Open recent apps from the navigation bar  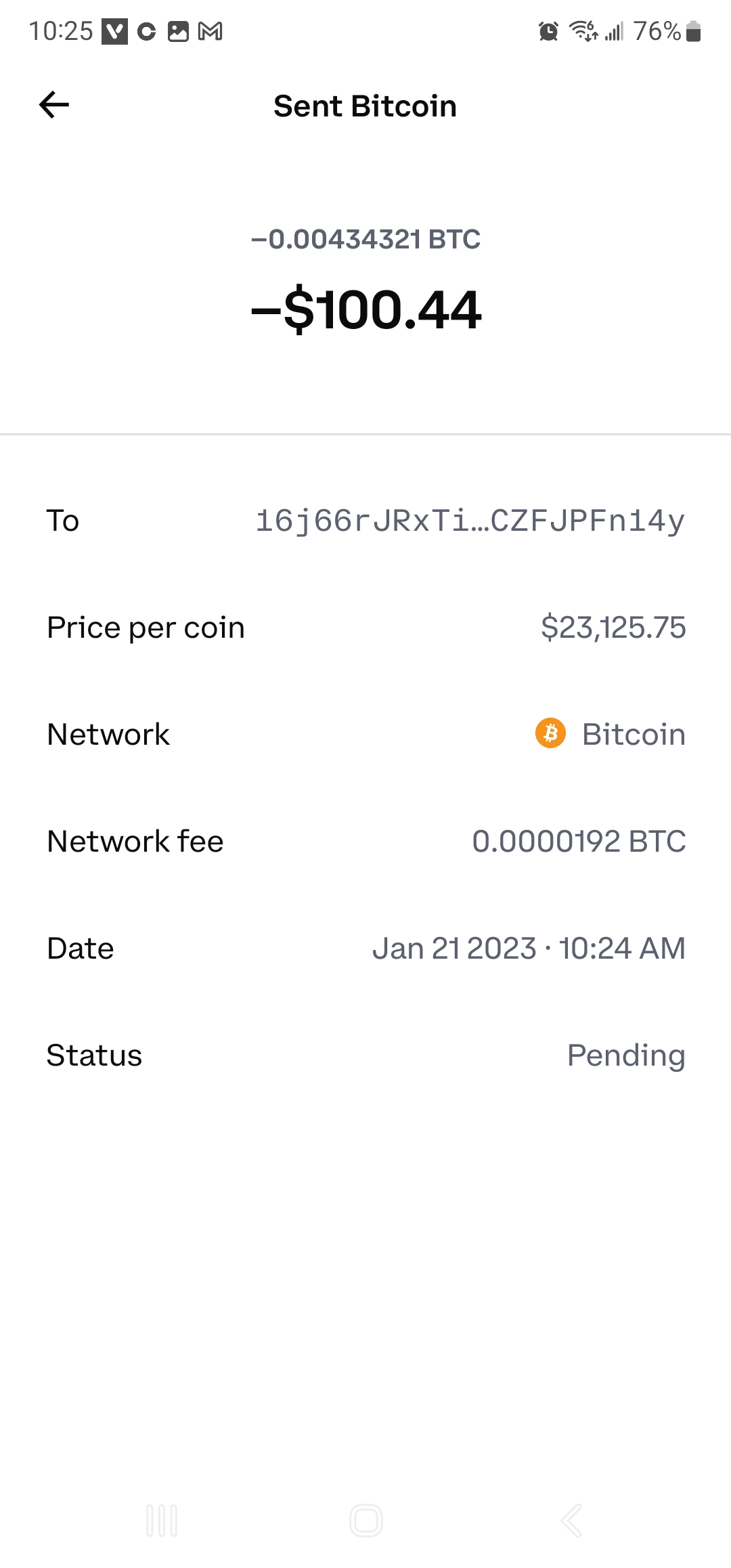[162, 1521]
